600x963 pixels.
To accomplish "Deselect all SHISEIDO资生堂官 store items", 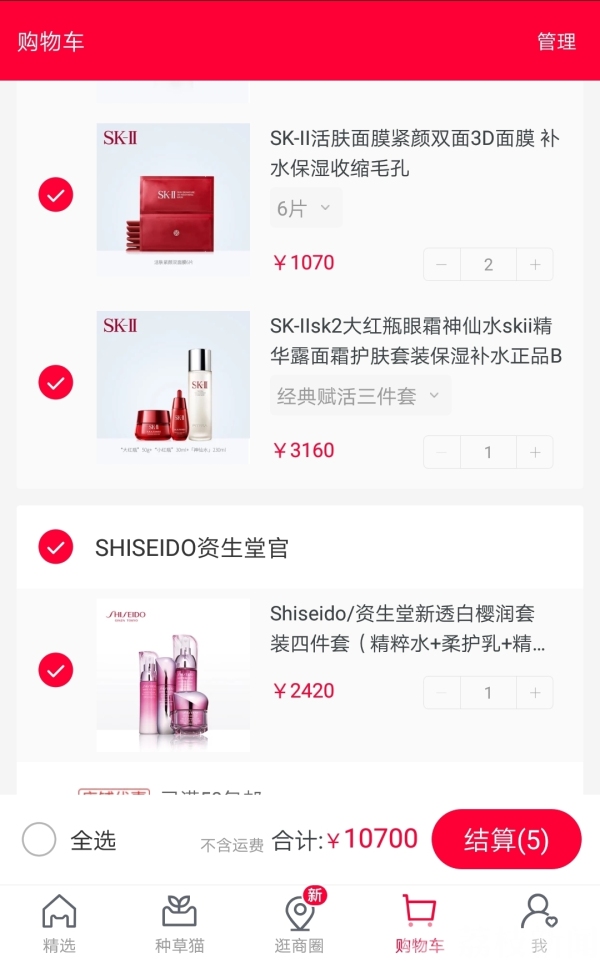I will tap(56, 547).
